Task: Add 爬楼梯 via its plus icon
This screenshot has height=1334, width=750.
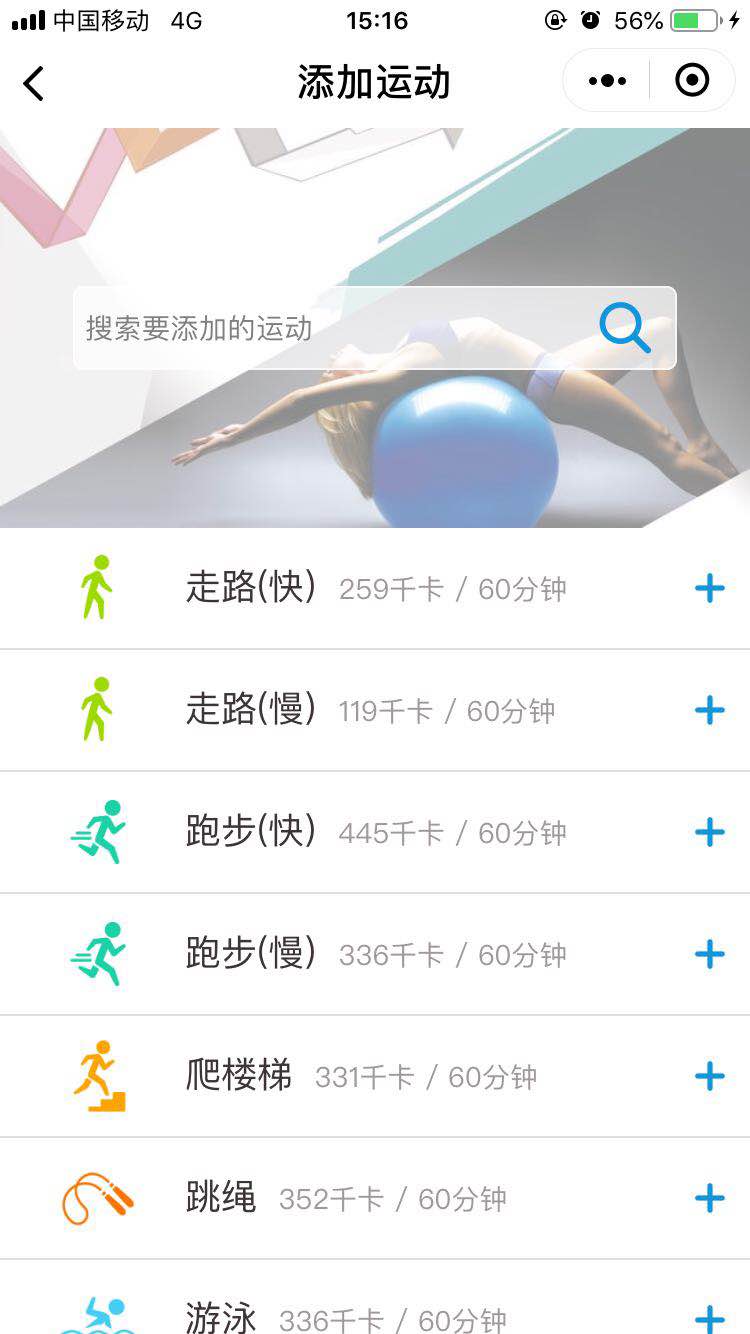Action: click(710, 1076)
